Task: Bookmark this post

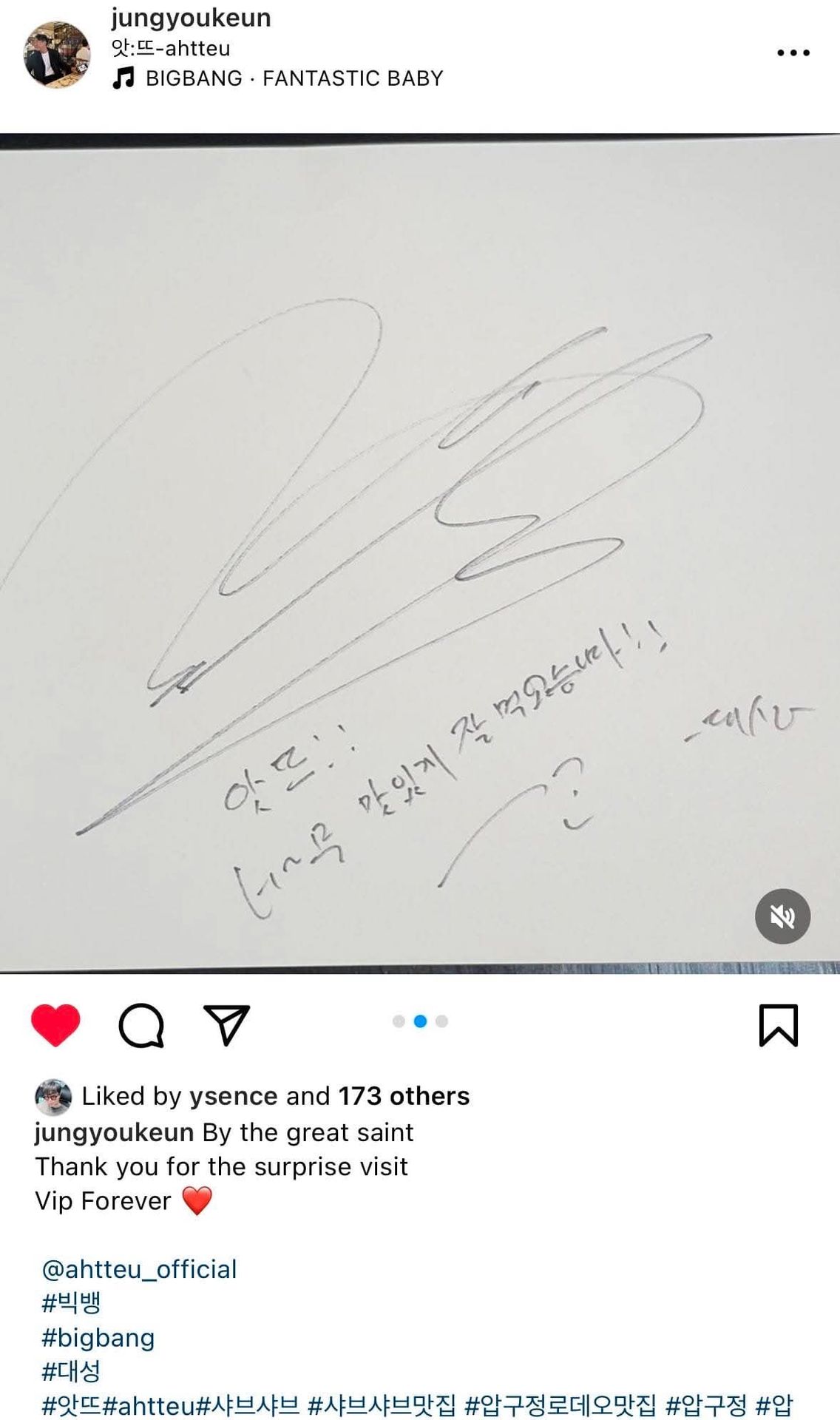Action: pos(778,1025)
